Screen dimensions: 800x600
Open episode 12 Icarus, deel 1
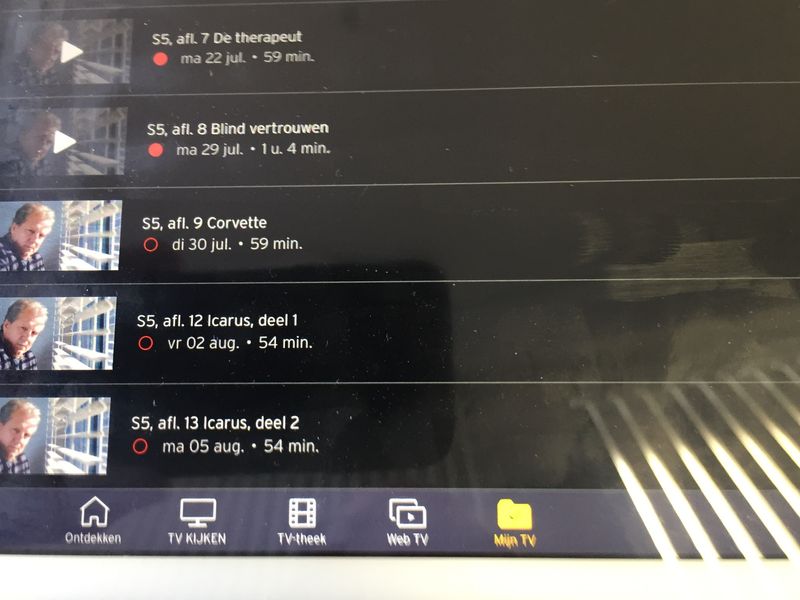coord(217,321)
